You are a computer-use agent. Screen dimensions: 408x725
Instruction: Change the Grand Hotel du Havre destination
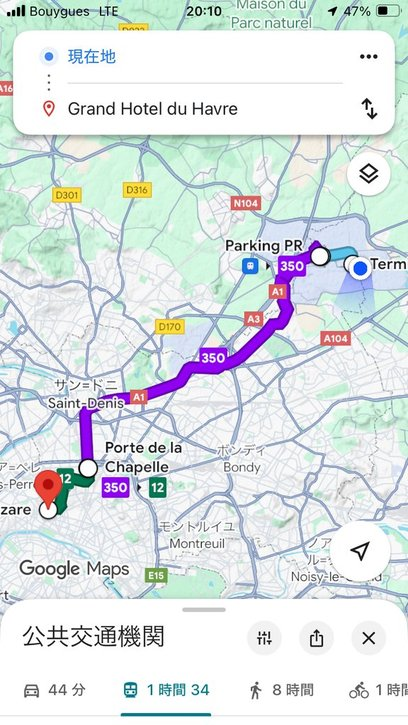205,109
